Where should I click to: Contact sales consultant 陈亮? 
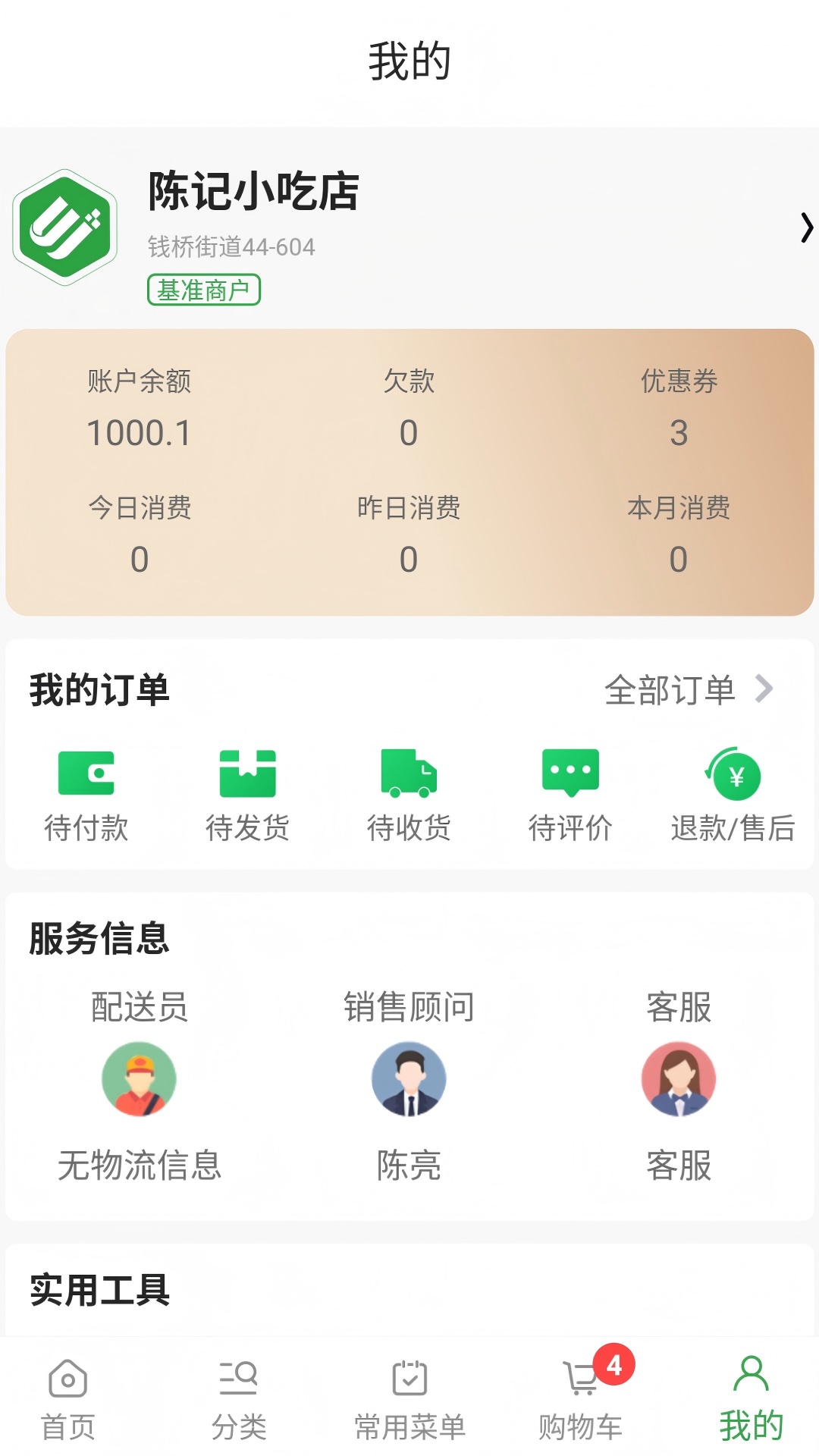pyautogui.click(x=408, y=1080)
